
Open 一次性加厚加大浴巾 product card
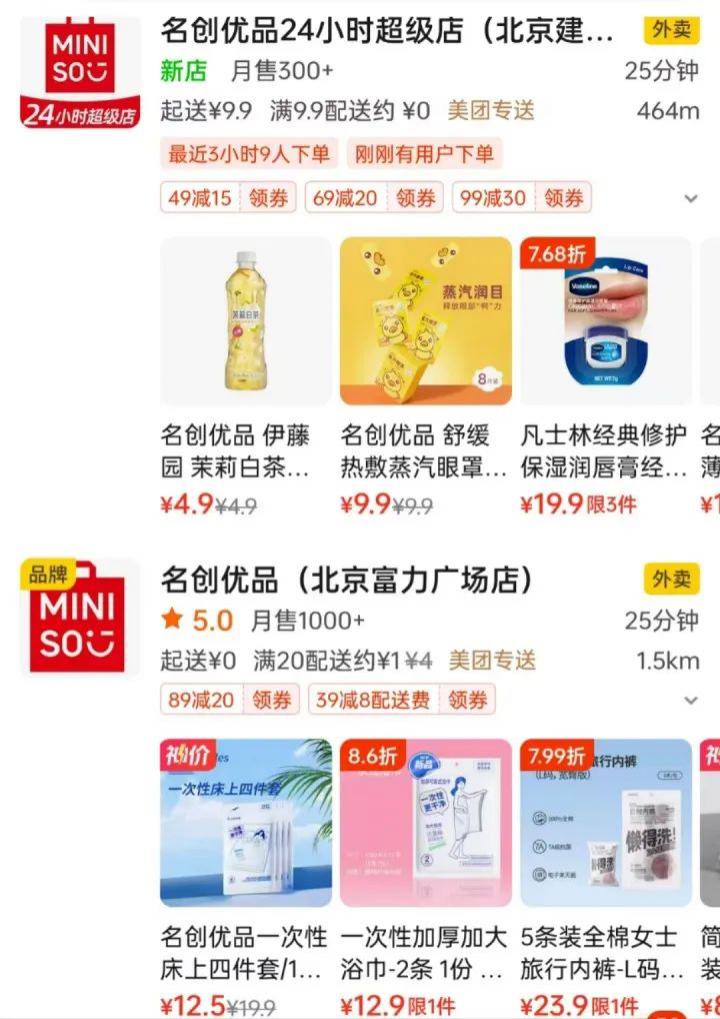pos(425,824)
